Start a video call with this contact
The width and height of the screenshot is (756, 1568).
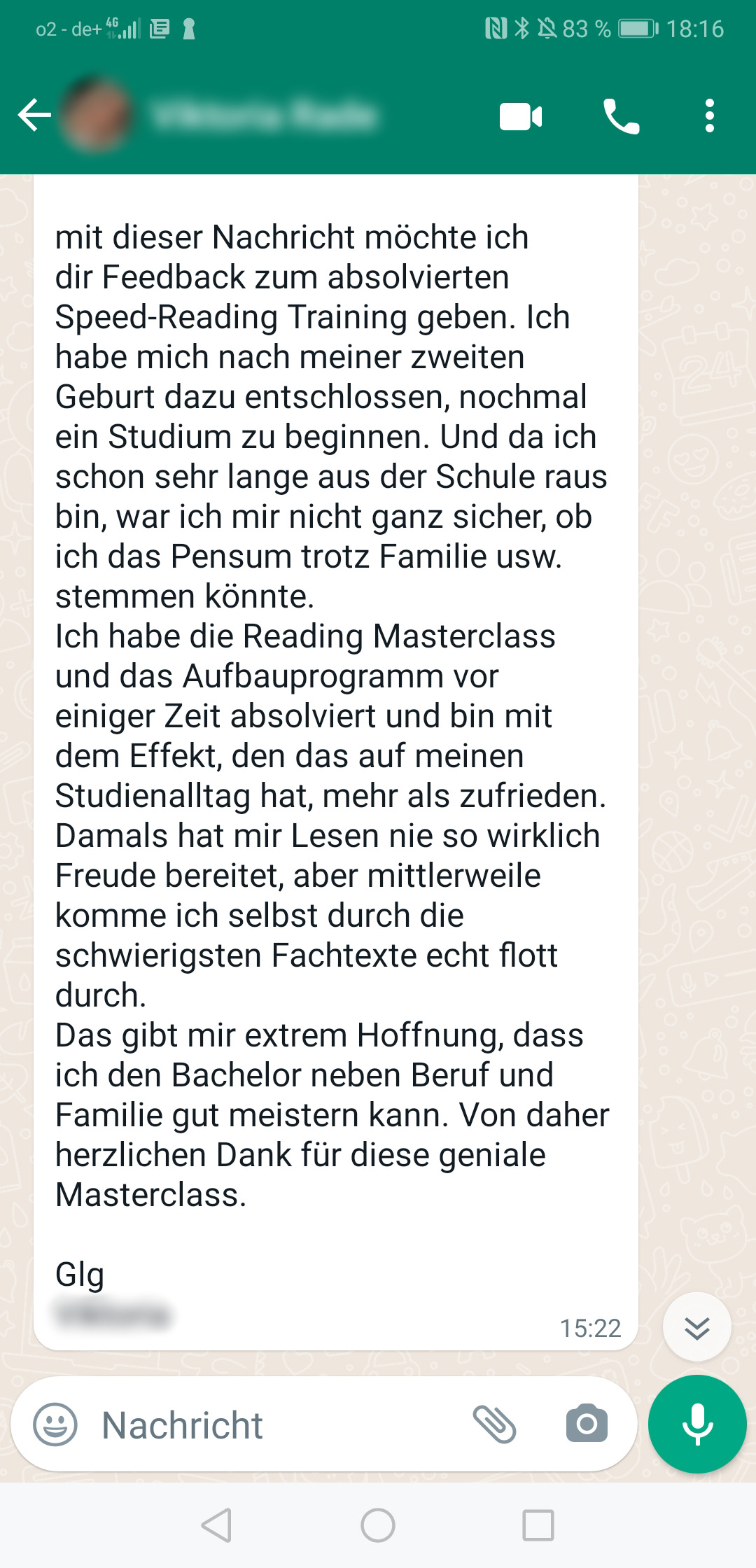tap(521, 116)
